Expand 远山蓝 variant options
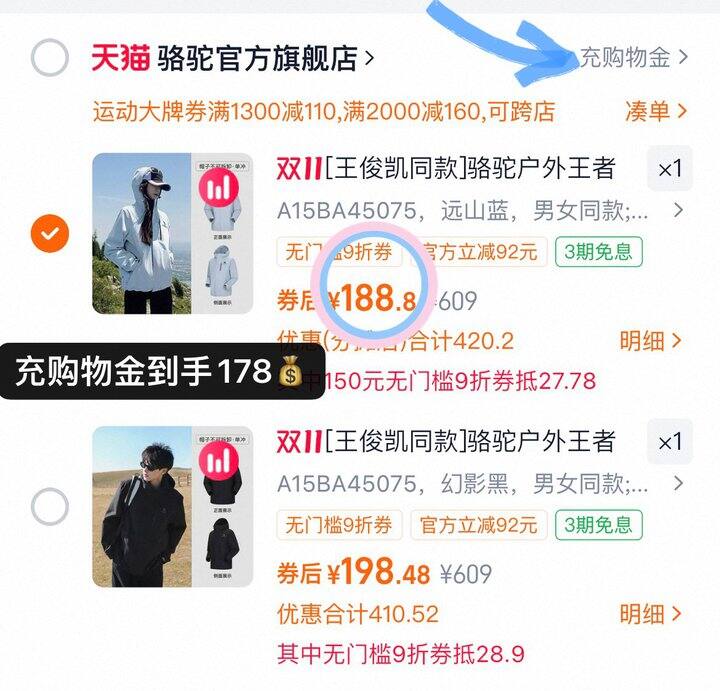This screenshot has width=720, height=691. point(678,211)
